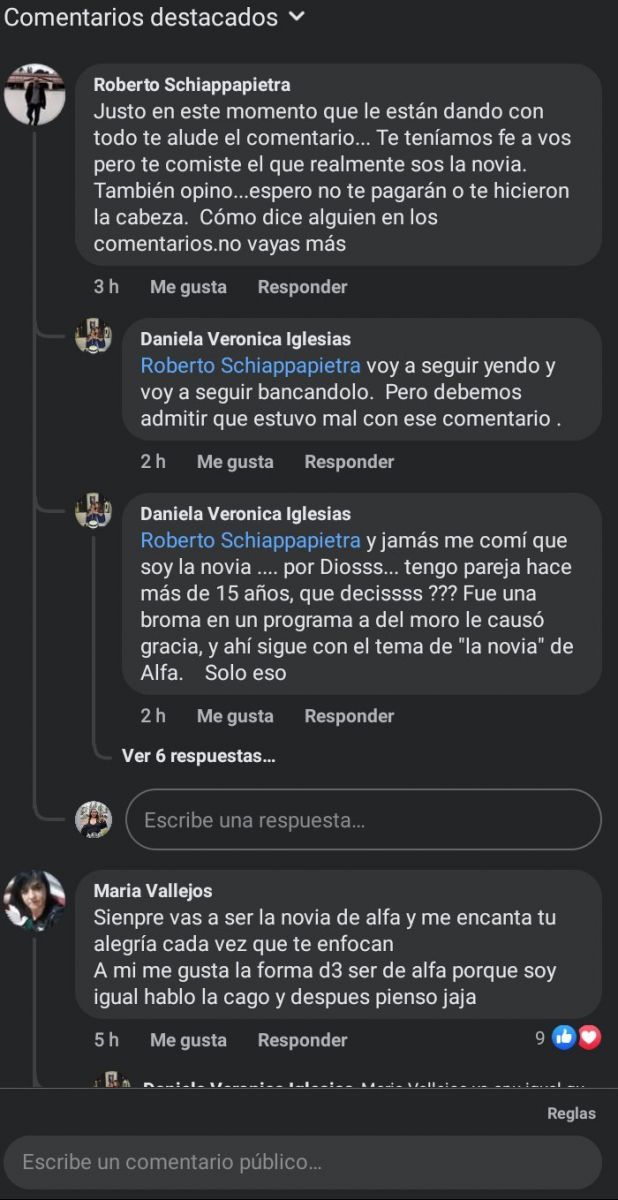Open Roberto Schiappapietra's profile picture
Screen dimensions: 618x1200
[34, 94]
